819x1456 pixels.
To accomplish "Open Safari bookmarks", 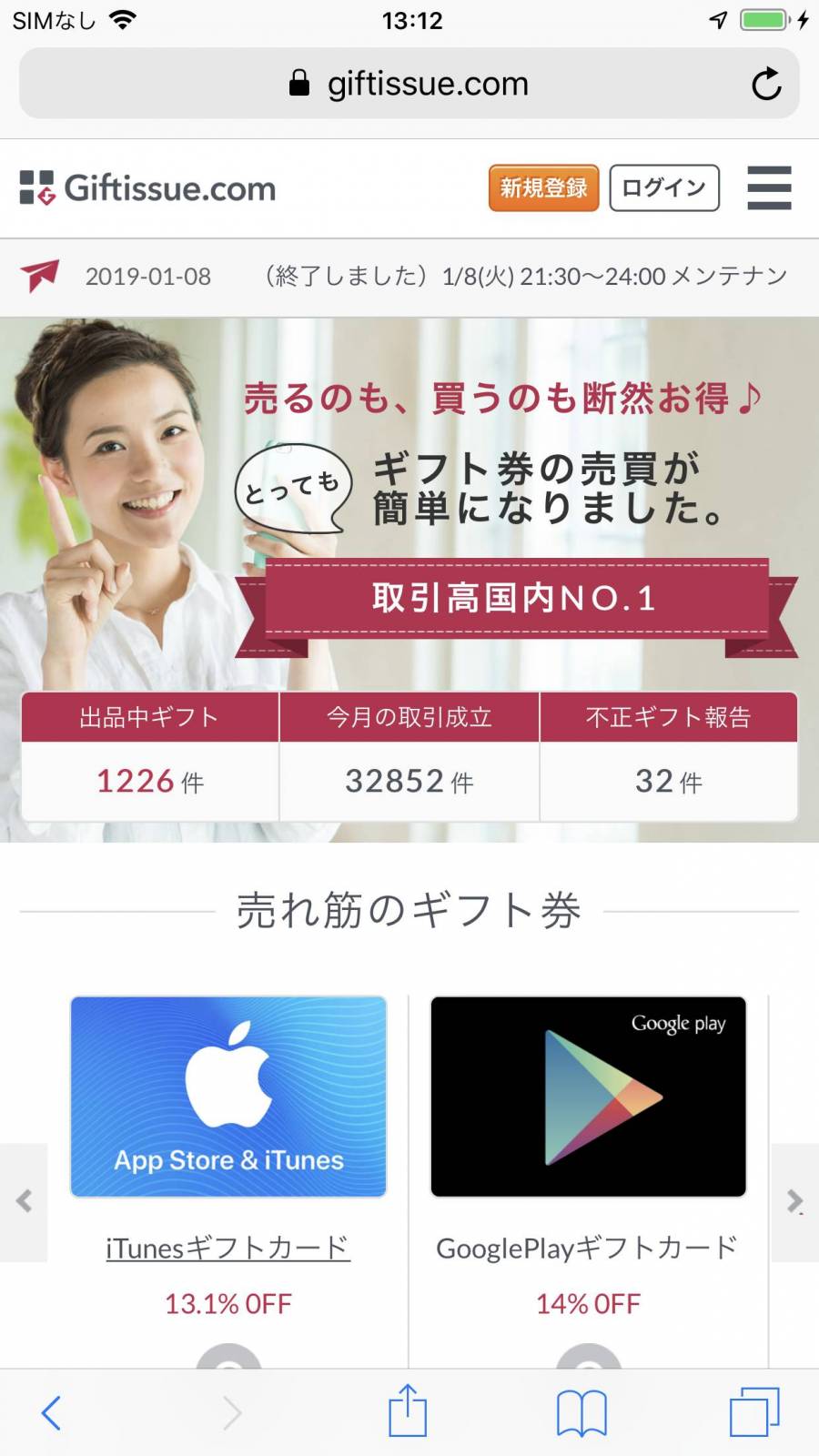I will 581,1413.
